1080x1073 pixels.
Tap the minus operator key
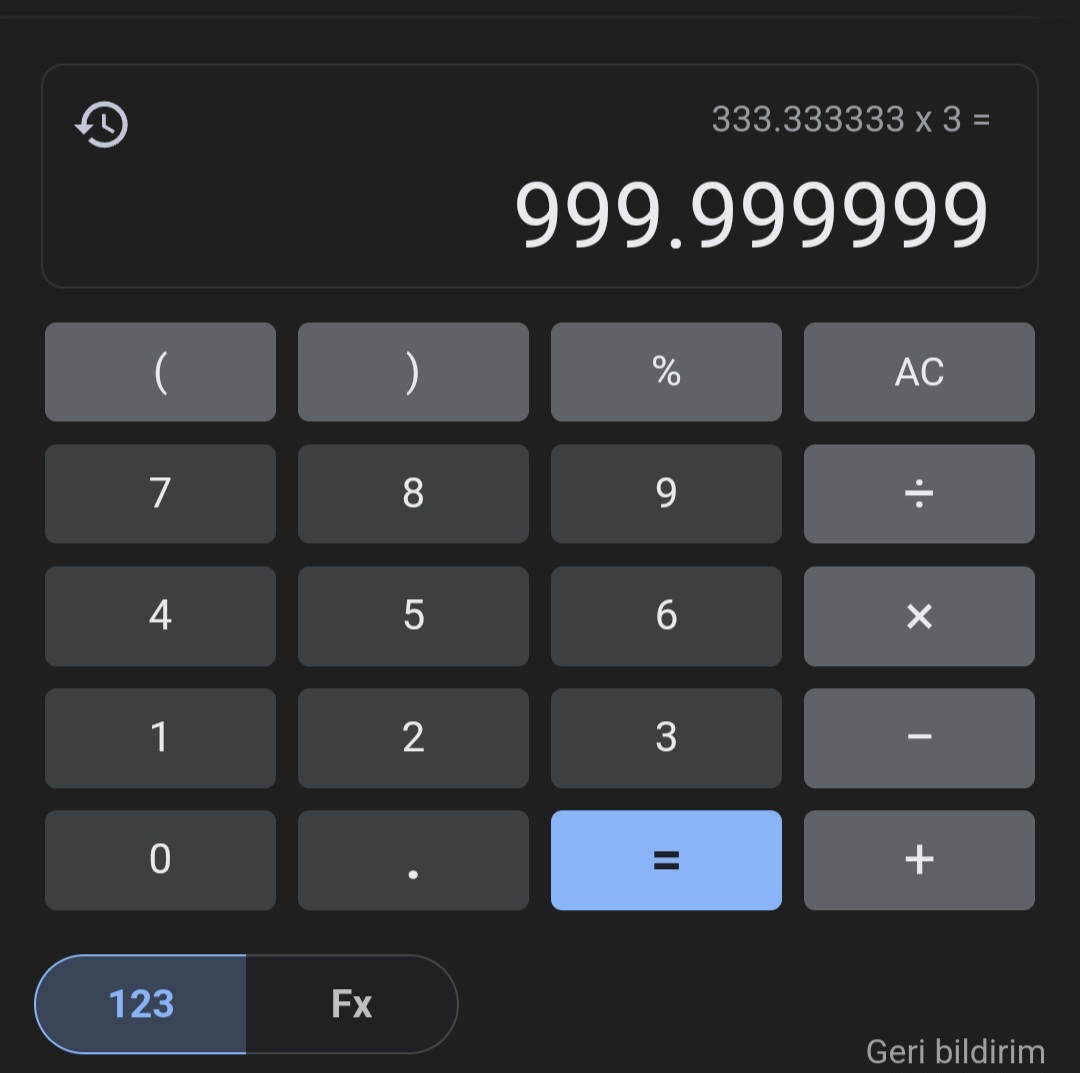919,738
